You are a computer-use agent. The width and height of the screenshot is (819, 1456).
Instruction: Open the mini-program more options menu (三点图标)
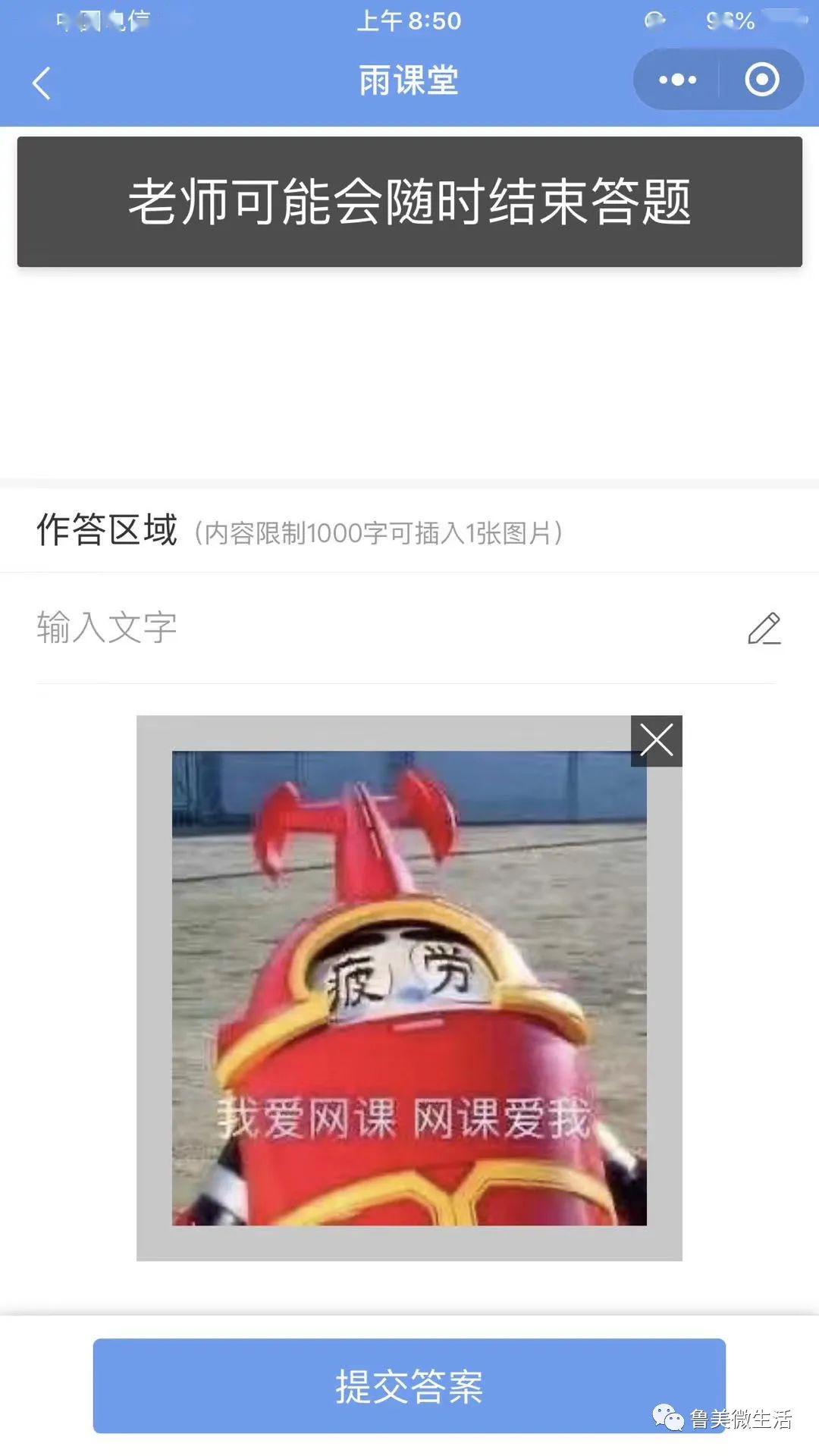pyautogui.click(x=677, y=79)
